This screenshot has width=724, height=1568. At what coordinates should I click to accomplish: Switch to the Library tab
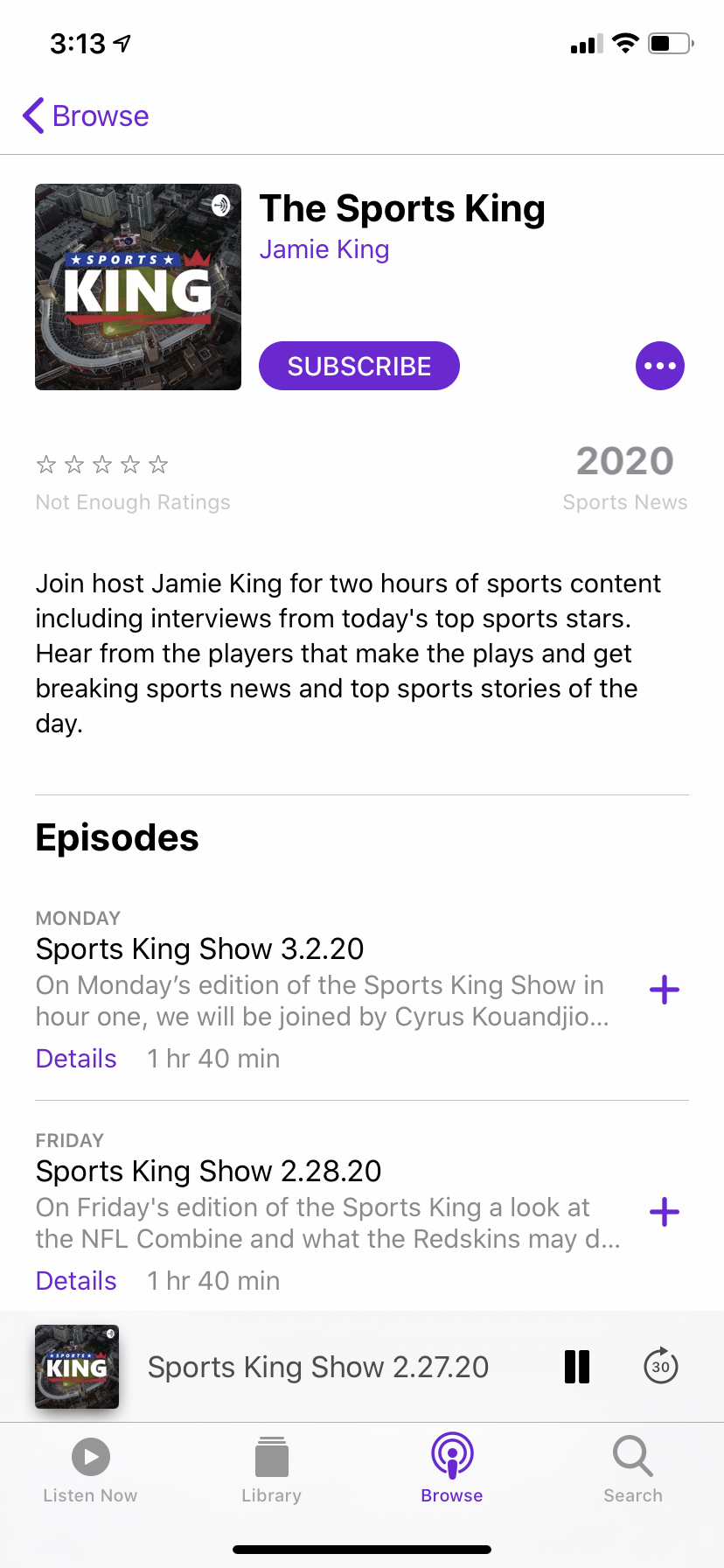(x=271, y=1470)
